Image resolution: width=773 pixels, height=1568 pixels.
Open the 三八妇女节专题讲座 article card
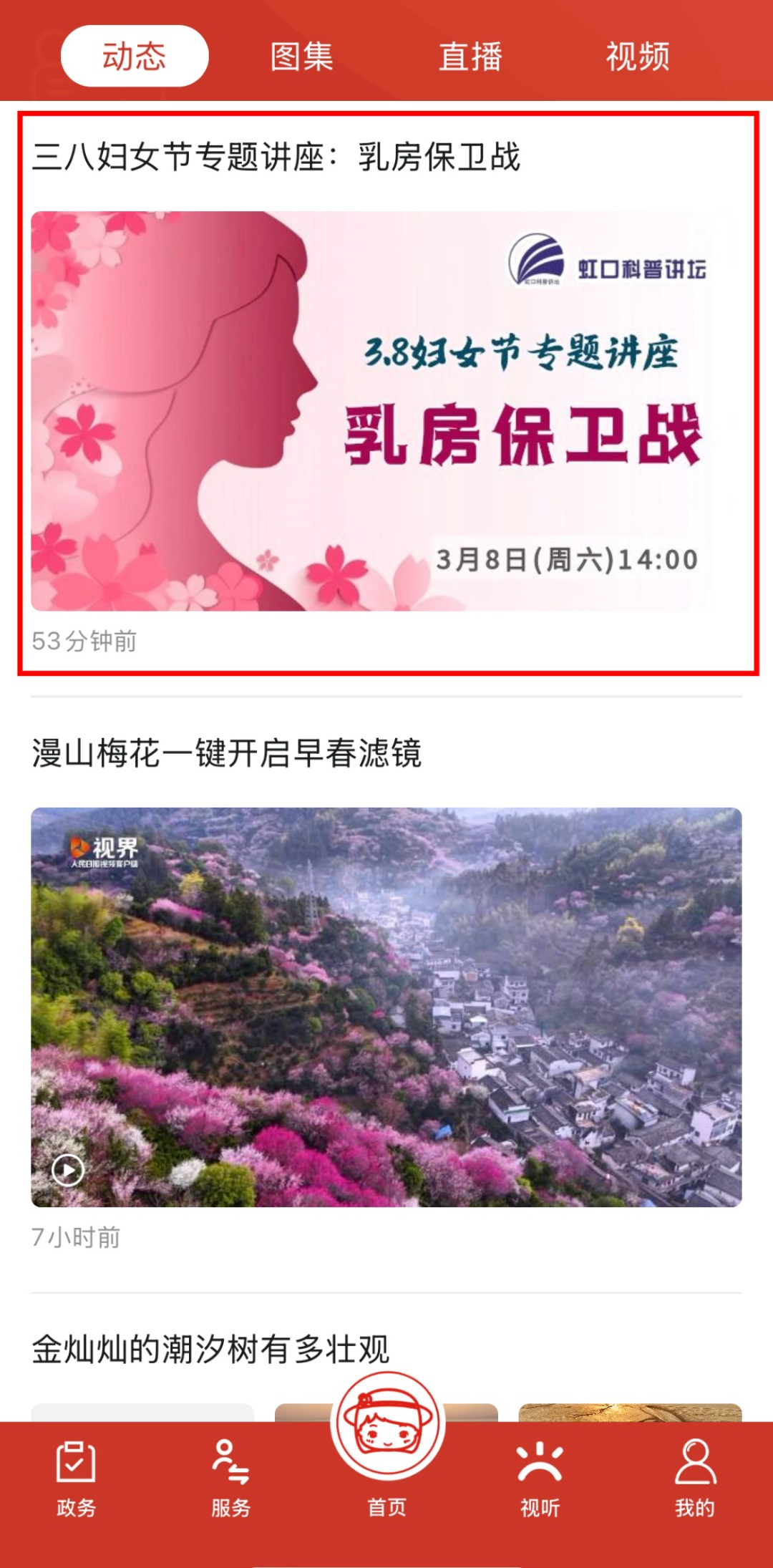388,393
